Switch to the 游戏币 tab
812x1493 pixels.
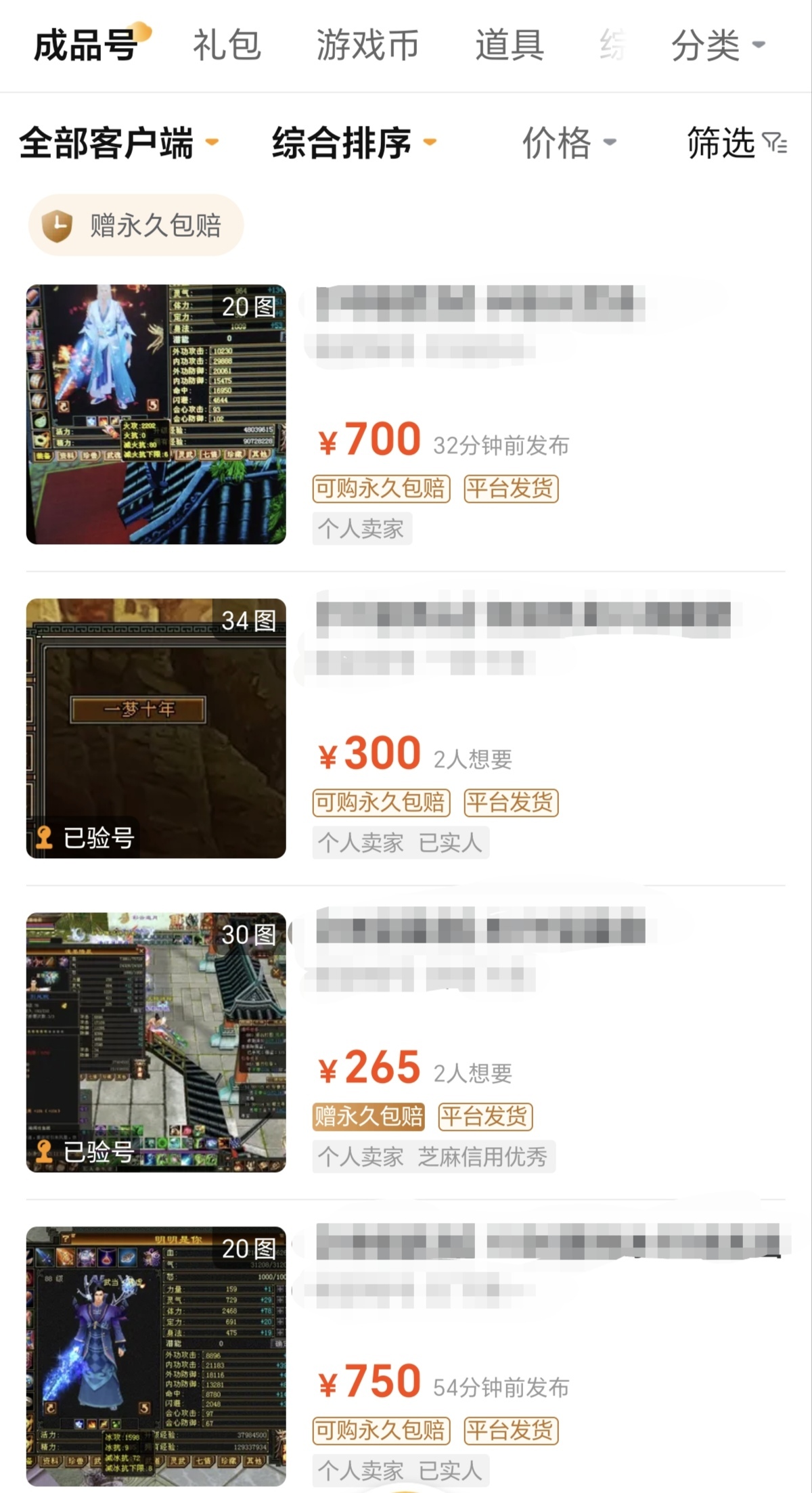(x=367, y=45)
